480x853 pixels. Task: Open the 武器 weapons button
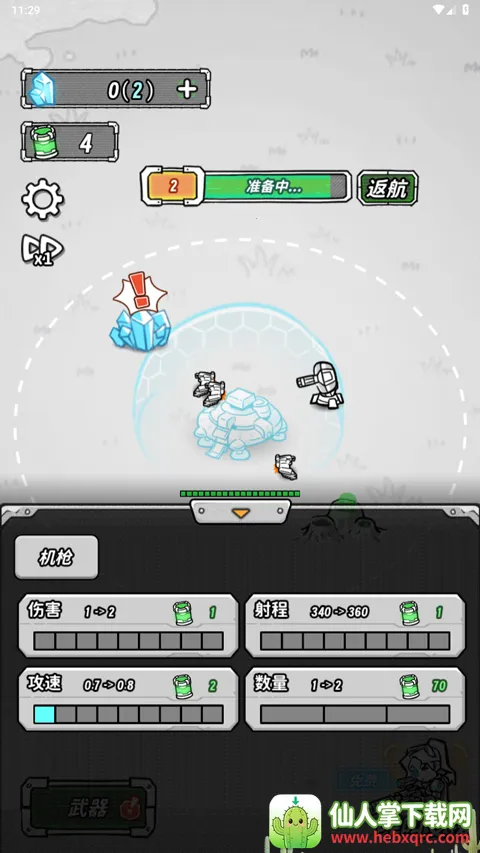[x=89, y=808]
